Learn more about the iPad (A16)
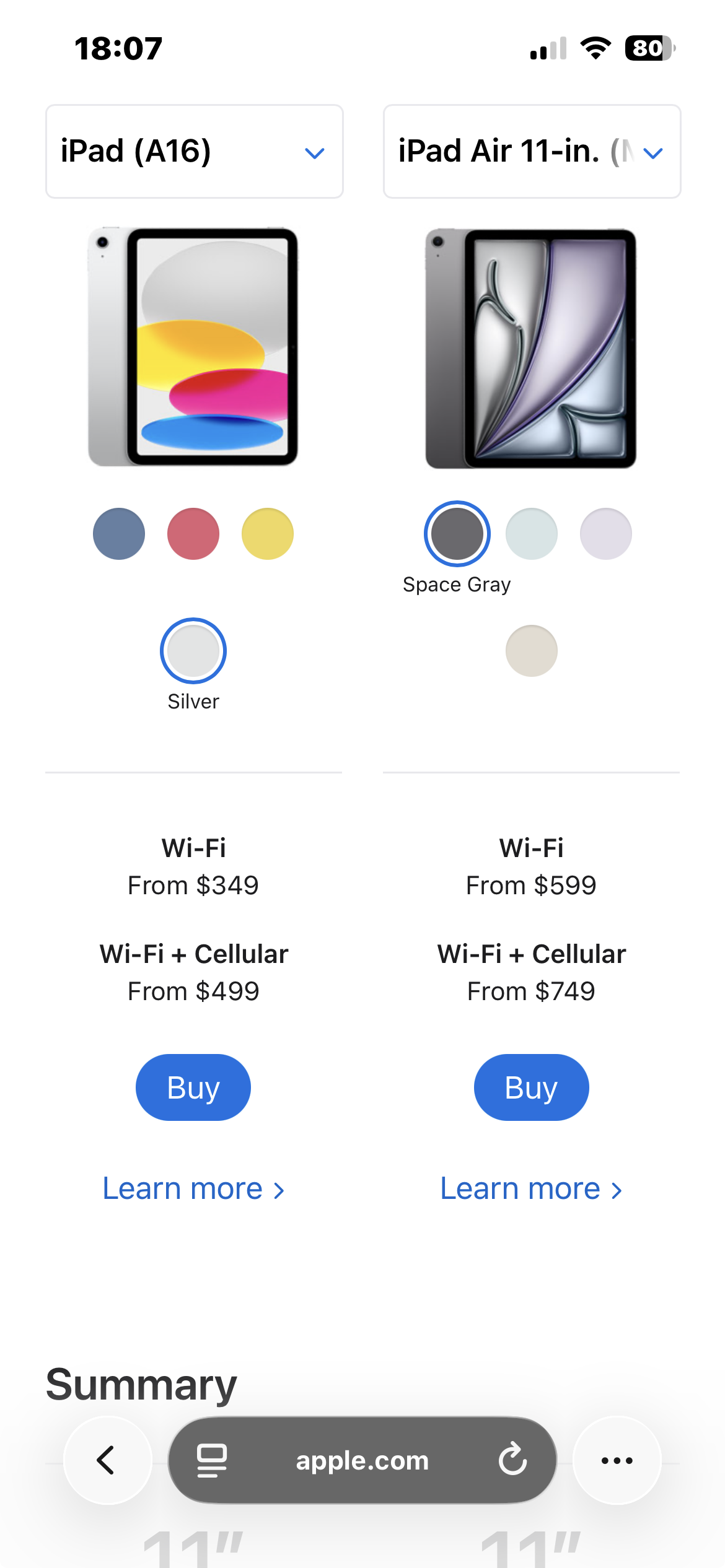Screen dimensions: 725x1568 click(193, 1189)
